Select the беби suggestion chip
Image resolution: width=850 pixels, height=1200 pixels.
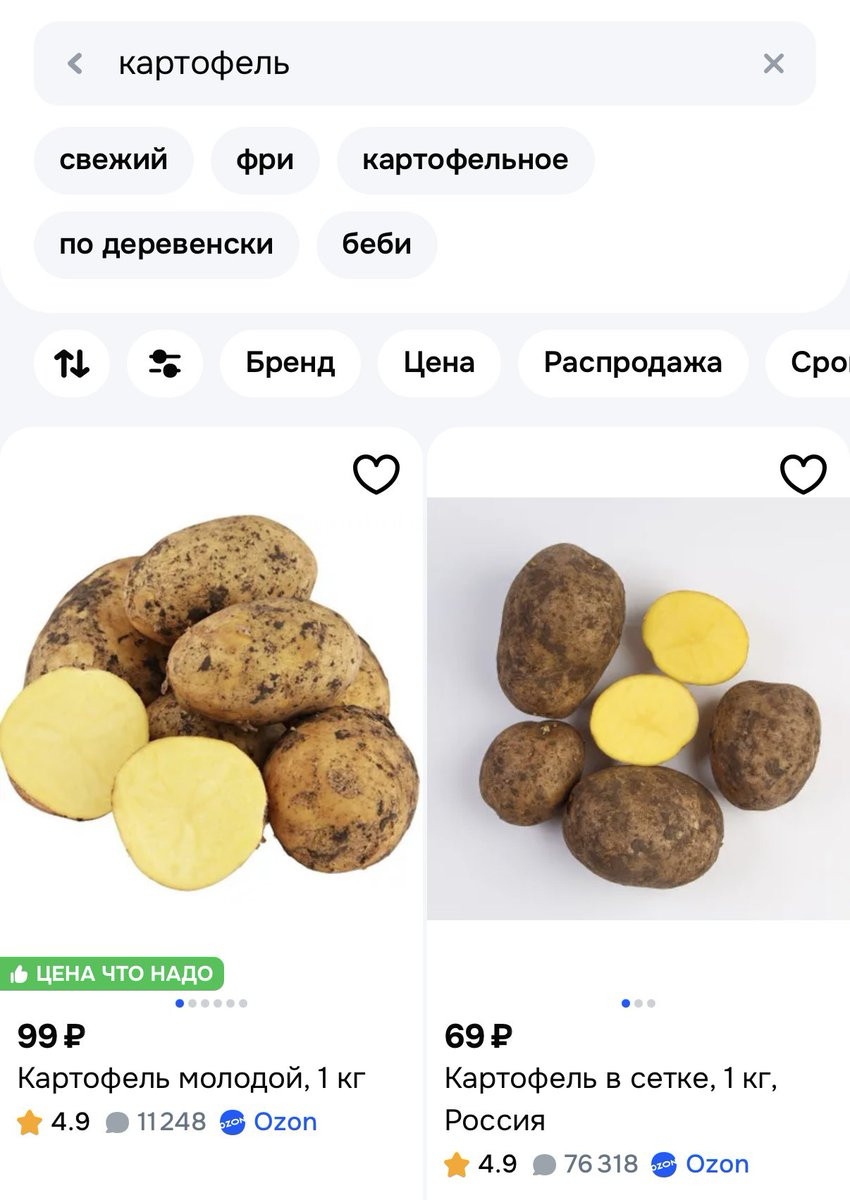click(376, 245)
